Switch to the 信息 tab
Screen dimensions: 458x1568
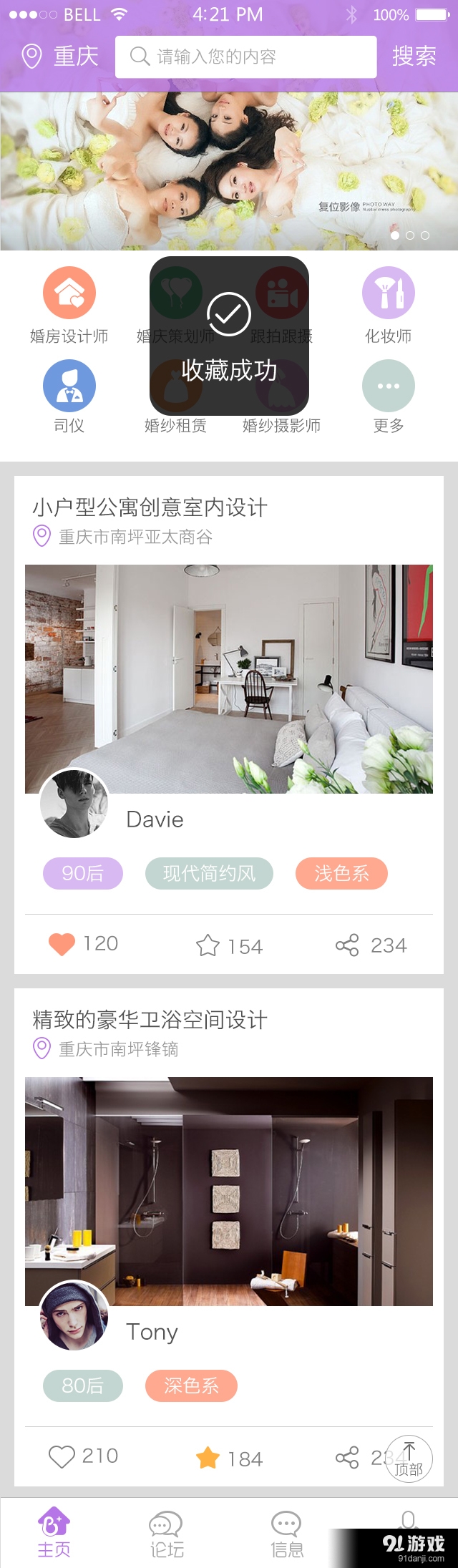click(286, 1534)
